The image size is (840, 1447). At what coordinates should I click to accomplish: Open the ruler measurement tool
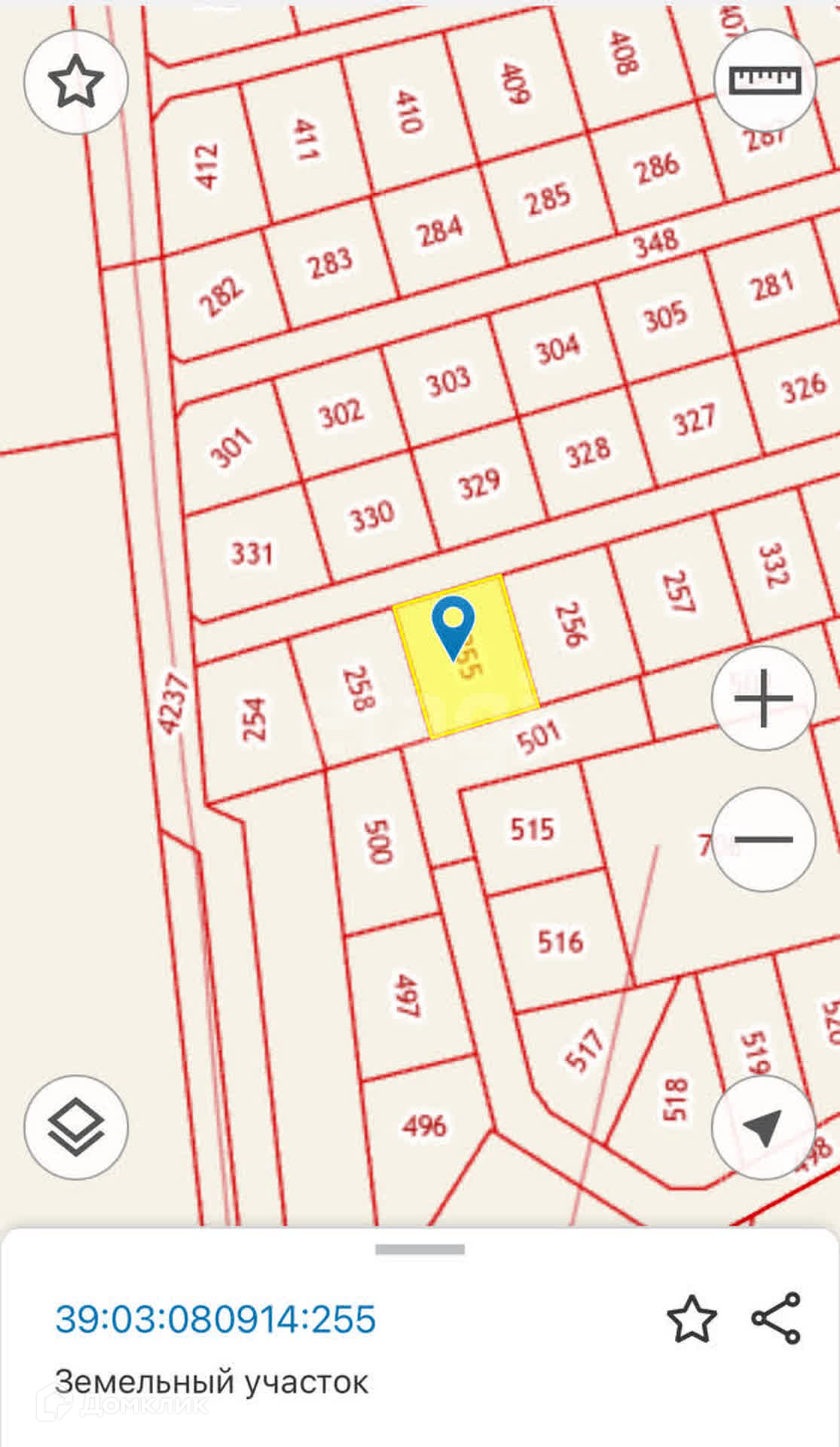(765, 80)
